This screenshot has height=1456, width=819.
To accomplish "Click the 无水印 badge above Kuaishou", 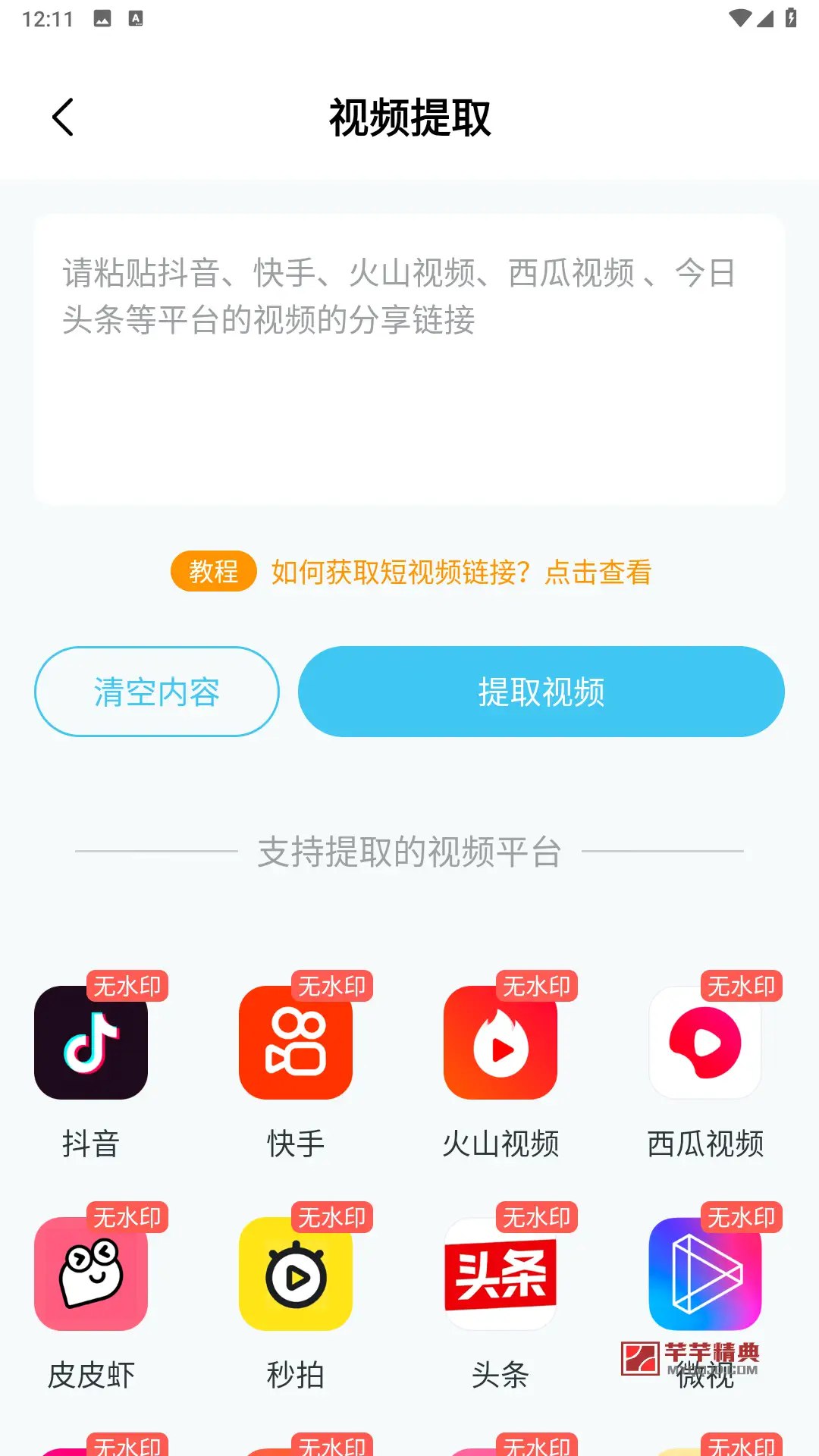I will (334, 986).
